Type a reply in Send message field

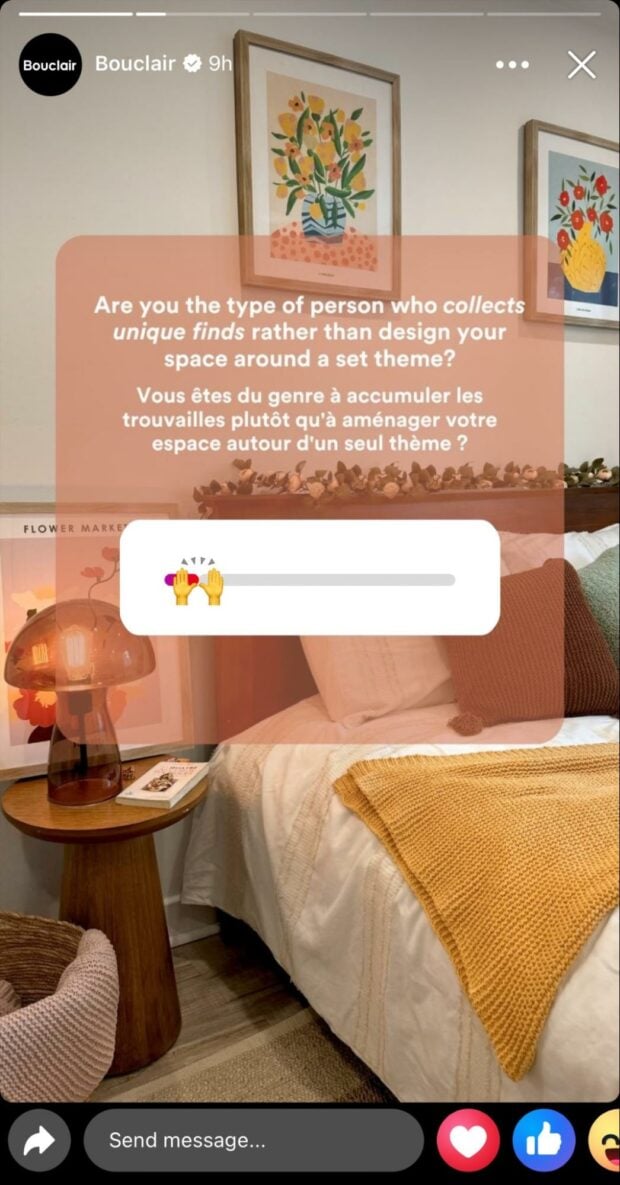click(253, 1140)
